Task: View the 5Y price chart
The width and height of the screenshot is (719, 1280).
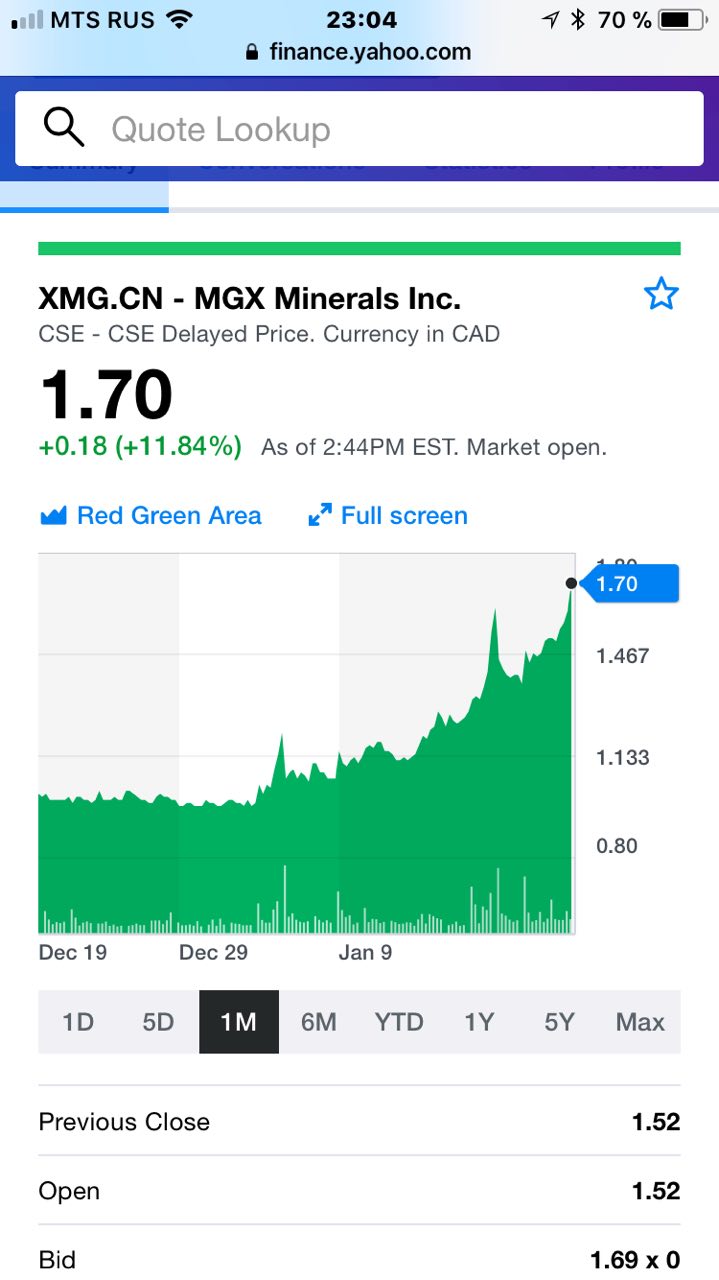Action: pyautogui.click(x=559, y=1022)
